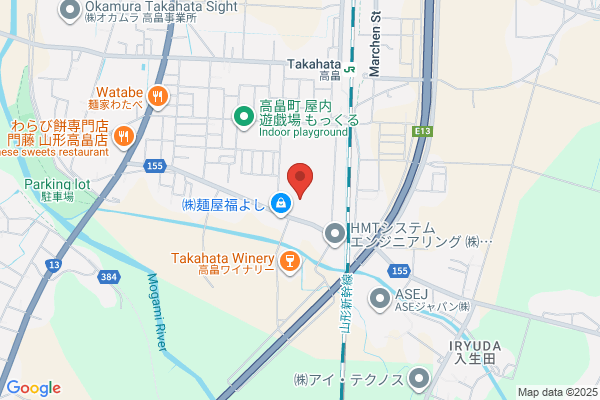The image size is (600, 400).
Task: Tap the Indoor playground もっくる marker
Action: [244, 117]
